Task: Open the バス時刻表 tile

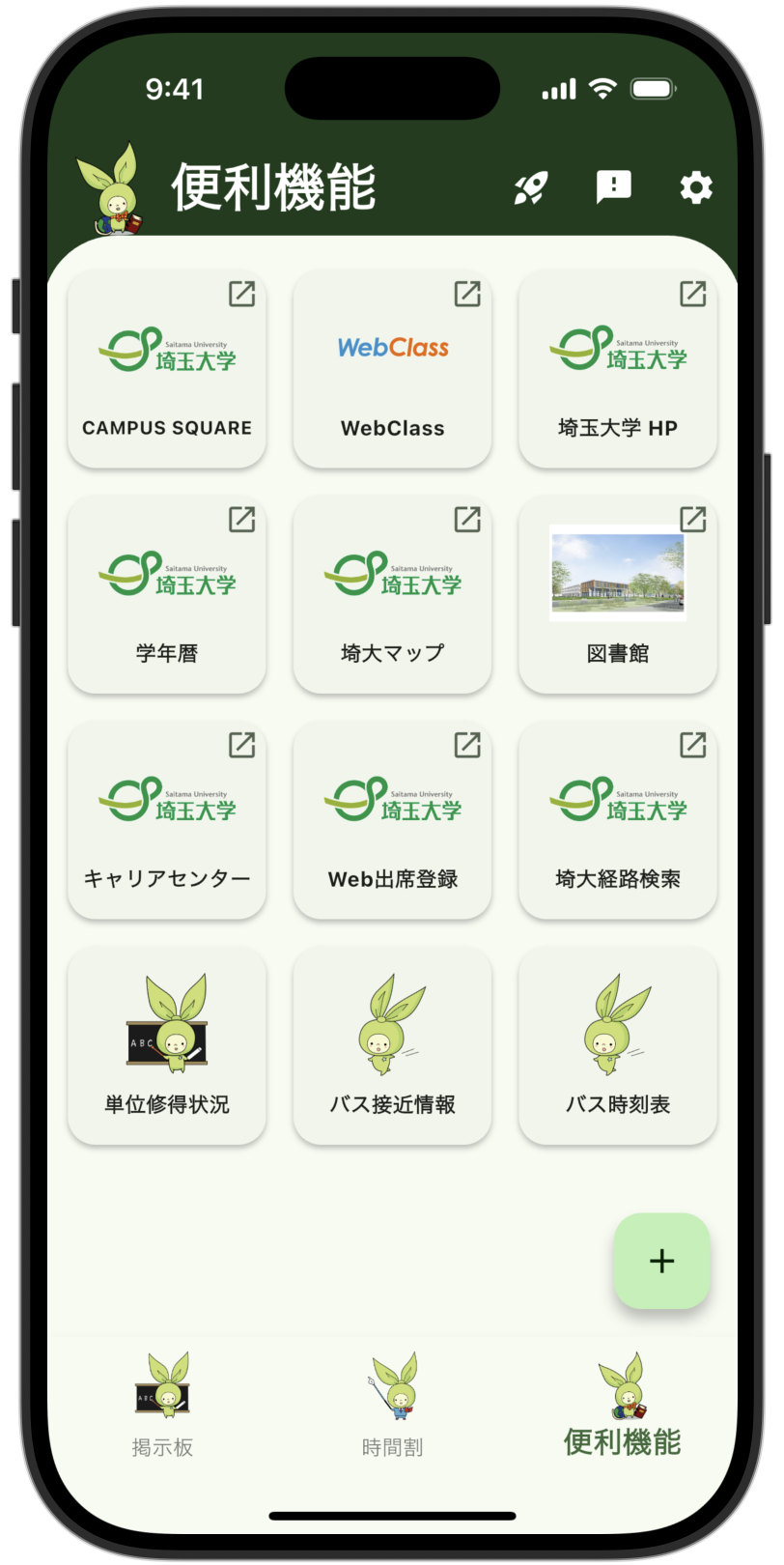Action: tap(618, 1046)
